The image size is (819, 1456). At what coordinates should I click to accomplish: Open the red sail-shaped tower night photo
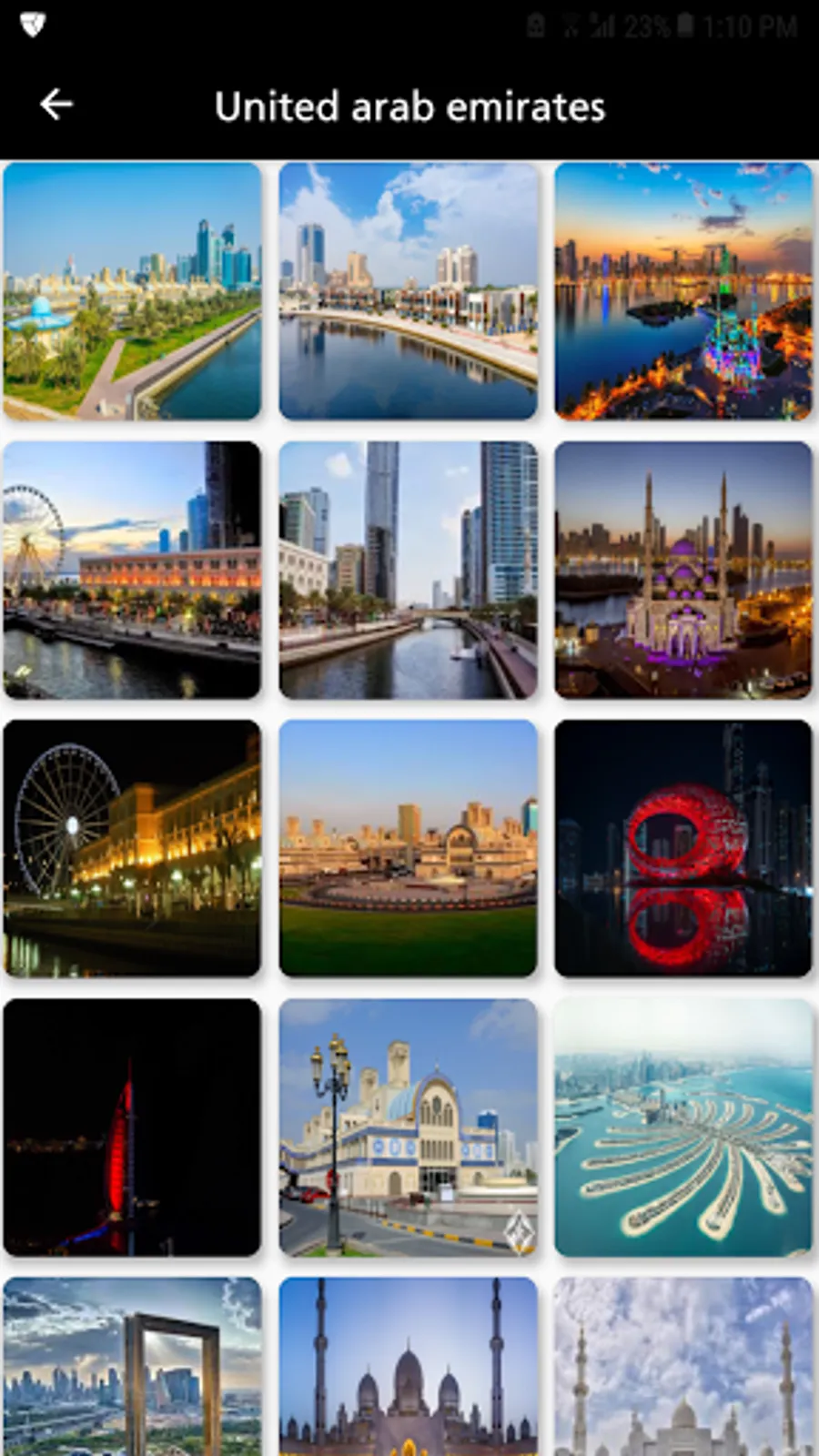[x=133, y=1127]
